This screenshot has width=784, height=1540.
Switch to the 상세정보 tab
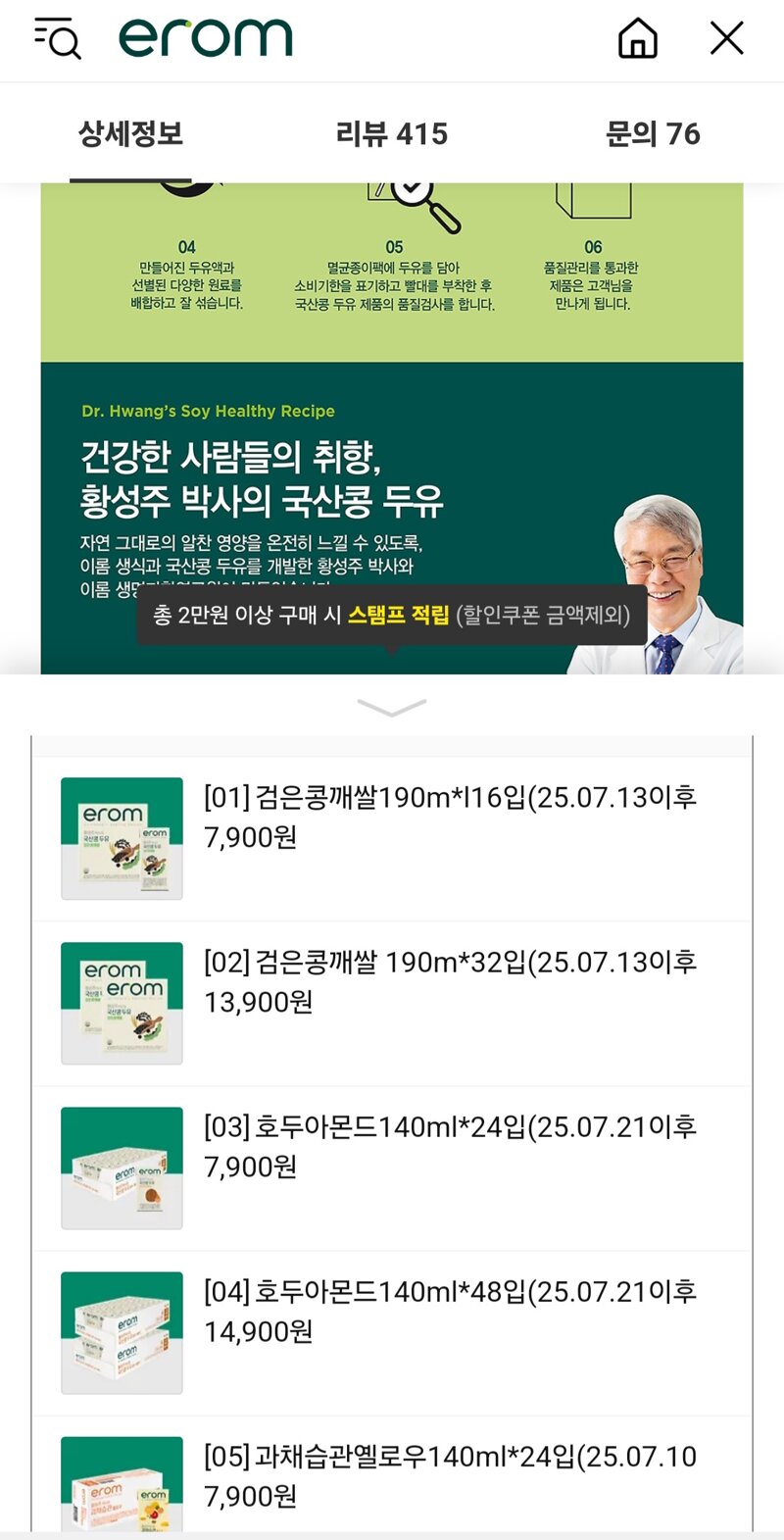[x=130, y=133]
